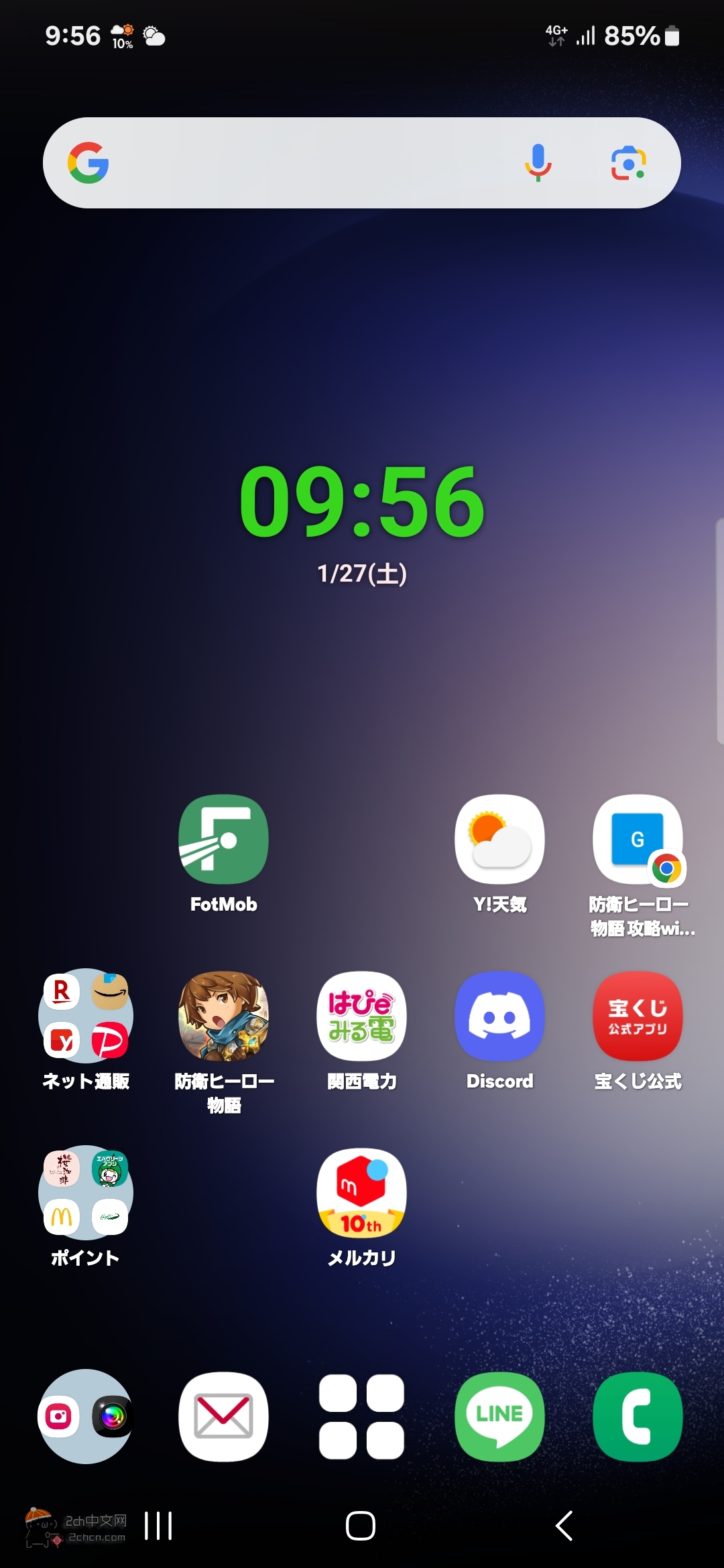Image resolution: width=724 pixels, height=1568 pixels.
Task: Open the app drawer grid
Action: 361,1416
